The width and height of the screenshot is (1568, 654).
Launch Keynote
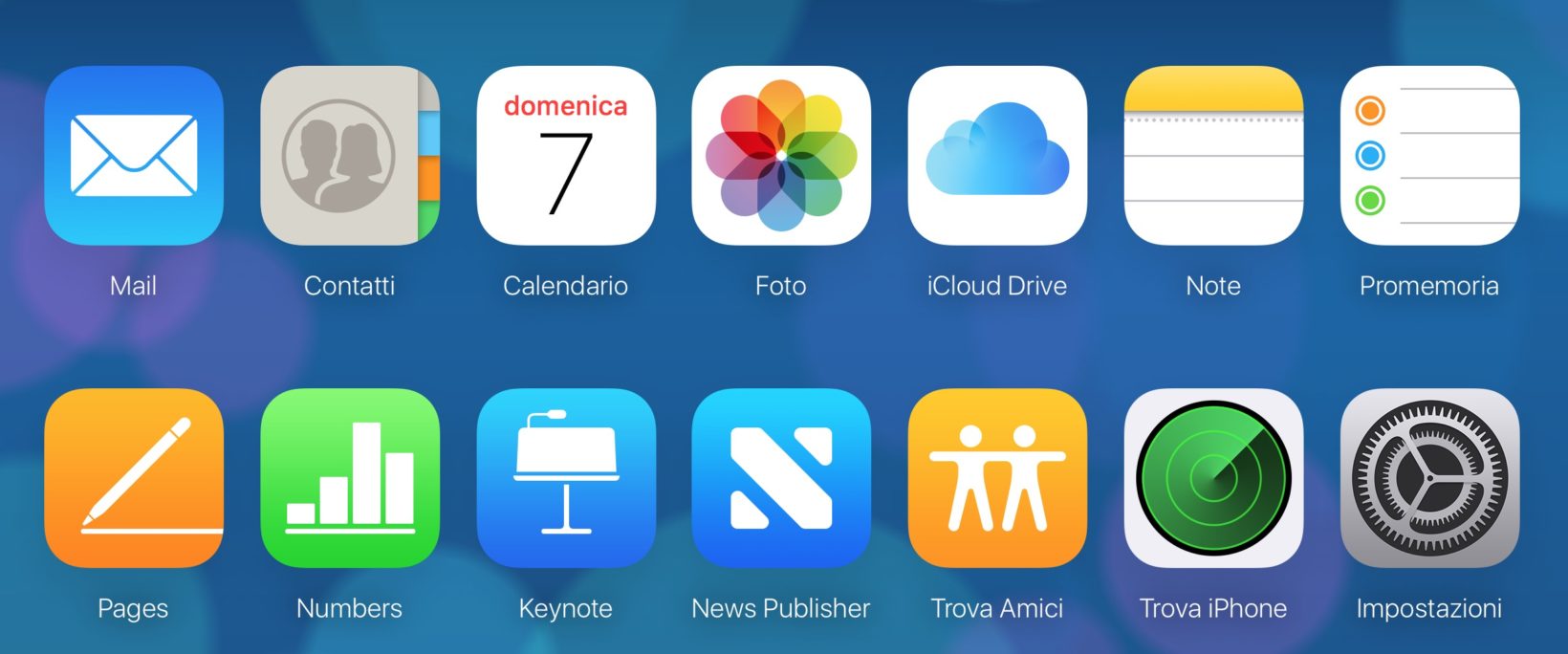coord(566,478)
